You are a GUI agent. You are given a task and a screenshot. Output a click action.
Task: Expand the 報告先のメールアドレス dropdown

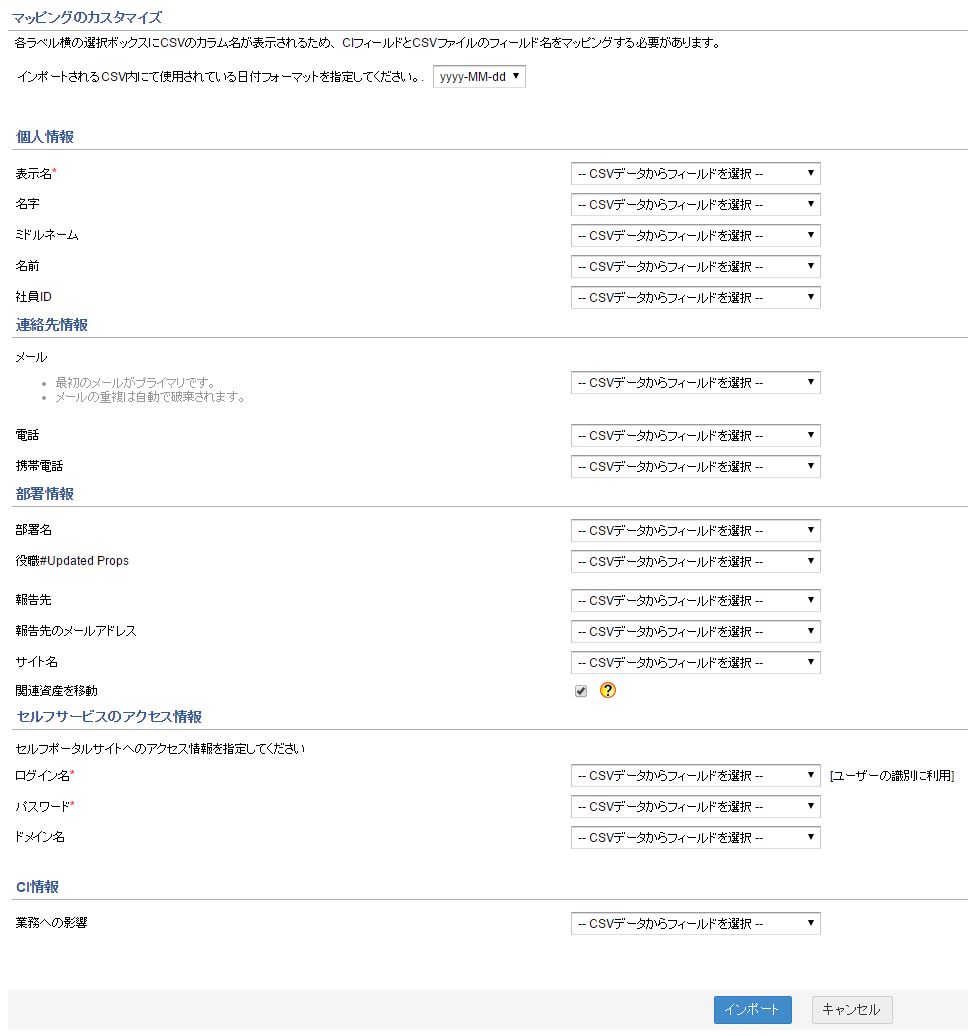coord(695,632)
